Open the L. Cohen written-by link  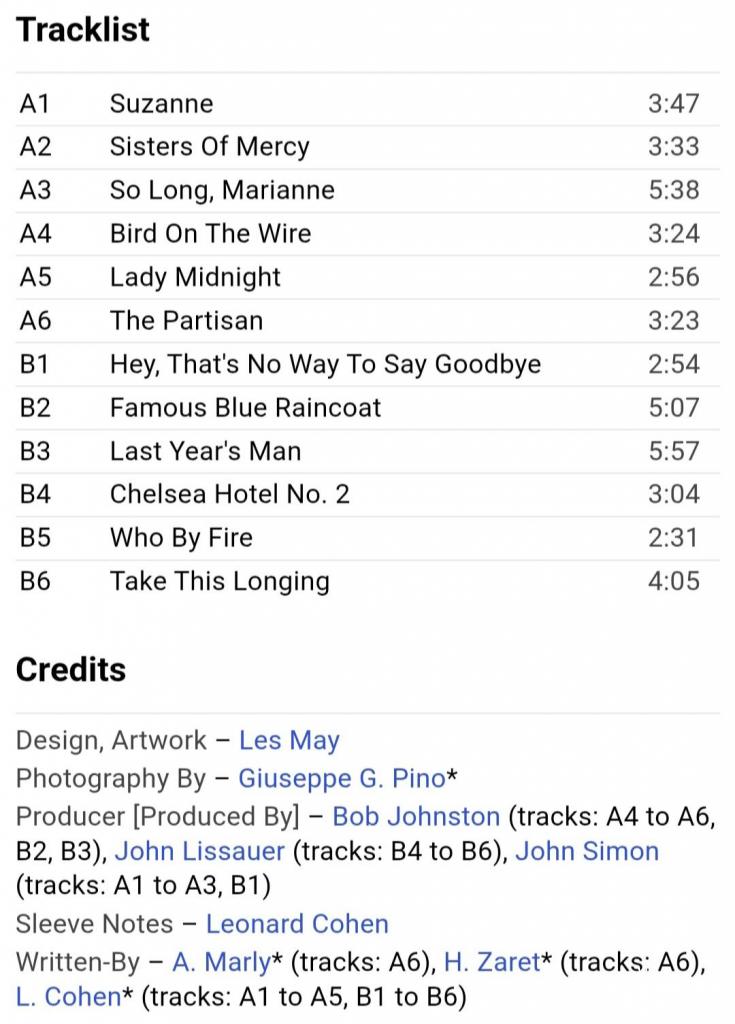[68, 997]
